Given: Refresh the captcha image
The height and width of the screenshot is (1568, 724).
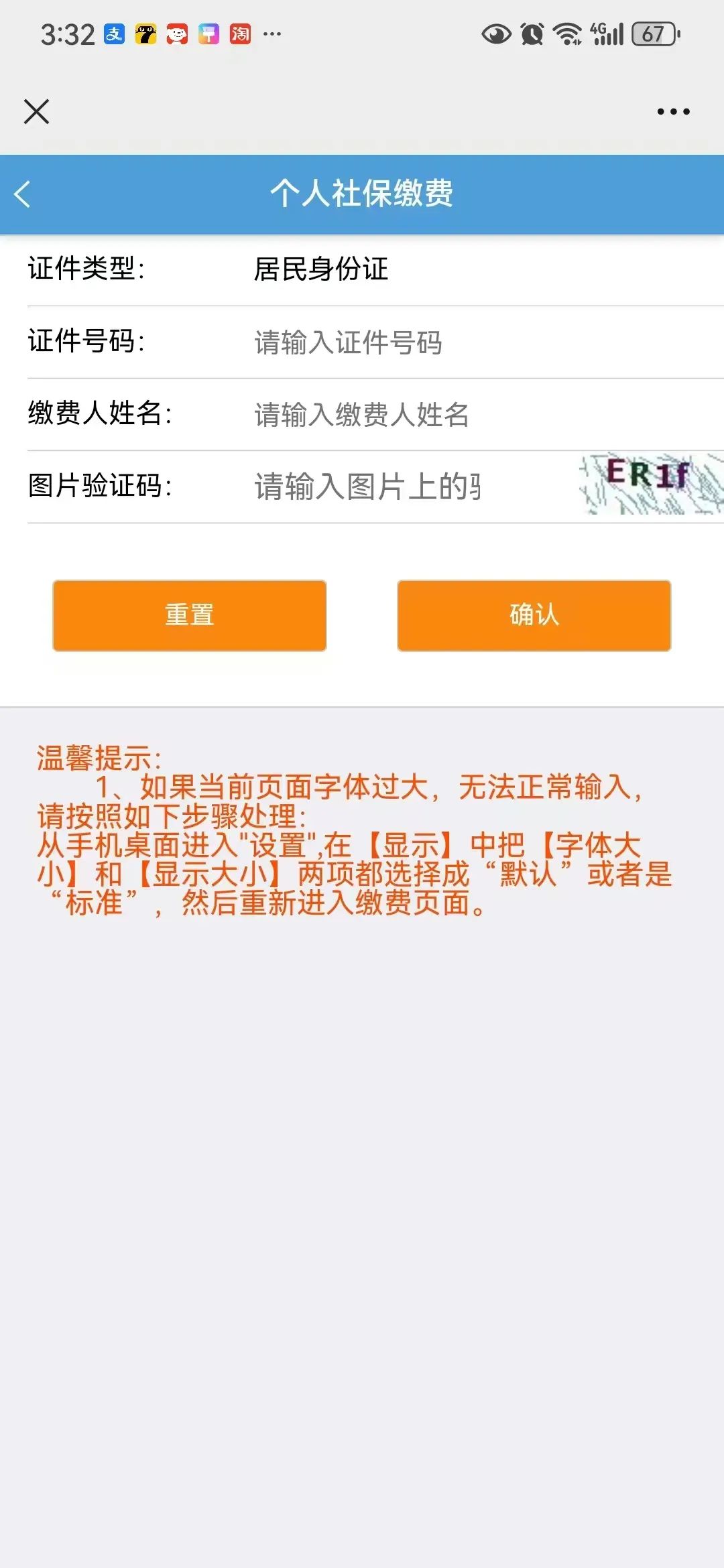Looking at the screenshot, I should click(x=650, y=484).
